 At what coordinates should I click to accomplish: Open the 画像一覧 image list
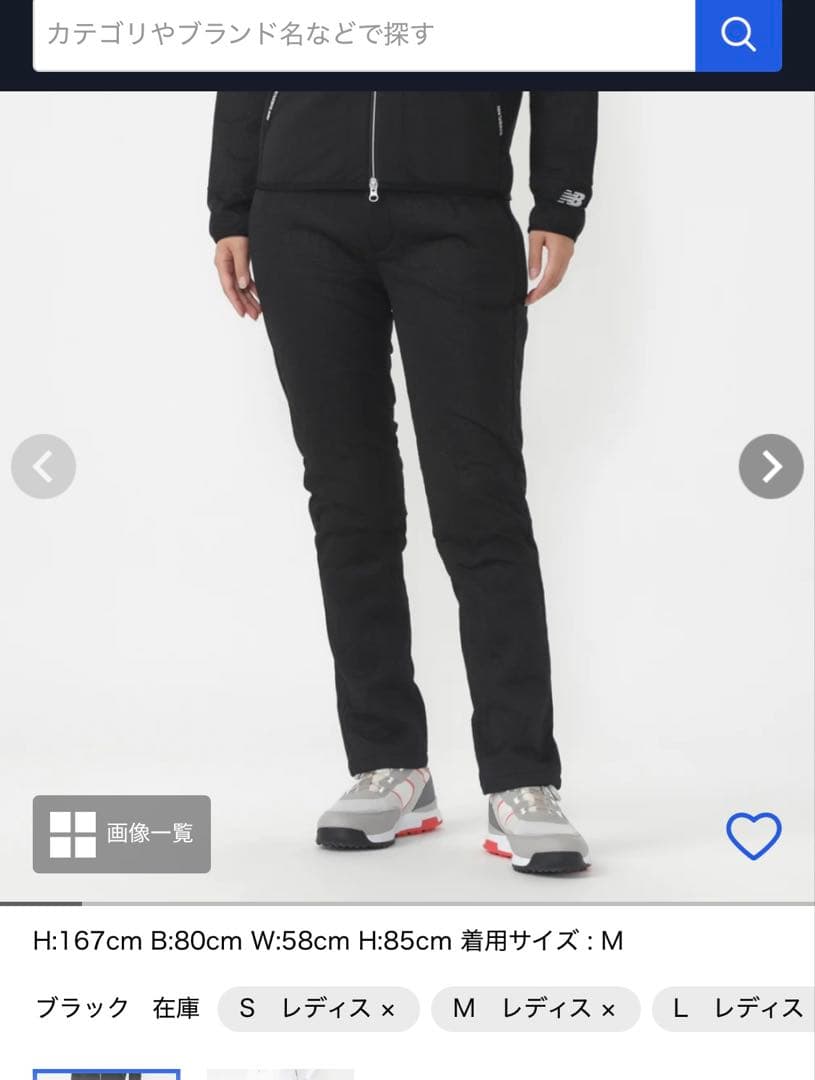click(122, 834)
